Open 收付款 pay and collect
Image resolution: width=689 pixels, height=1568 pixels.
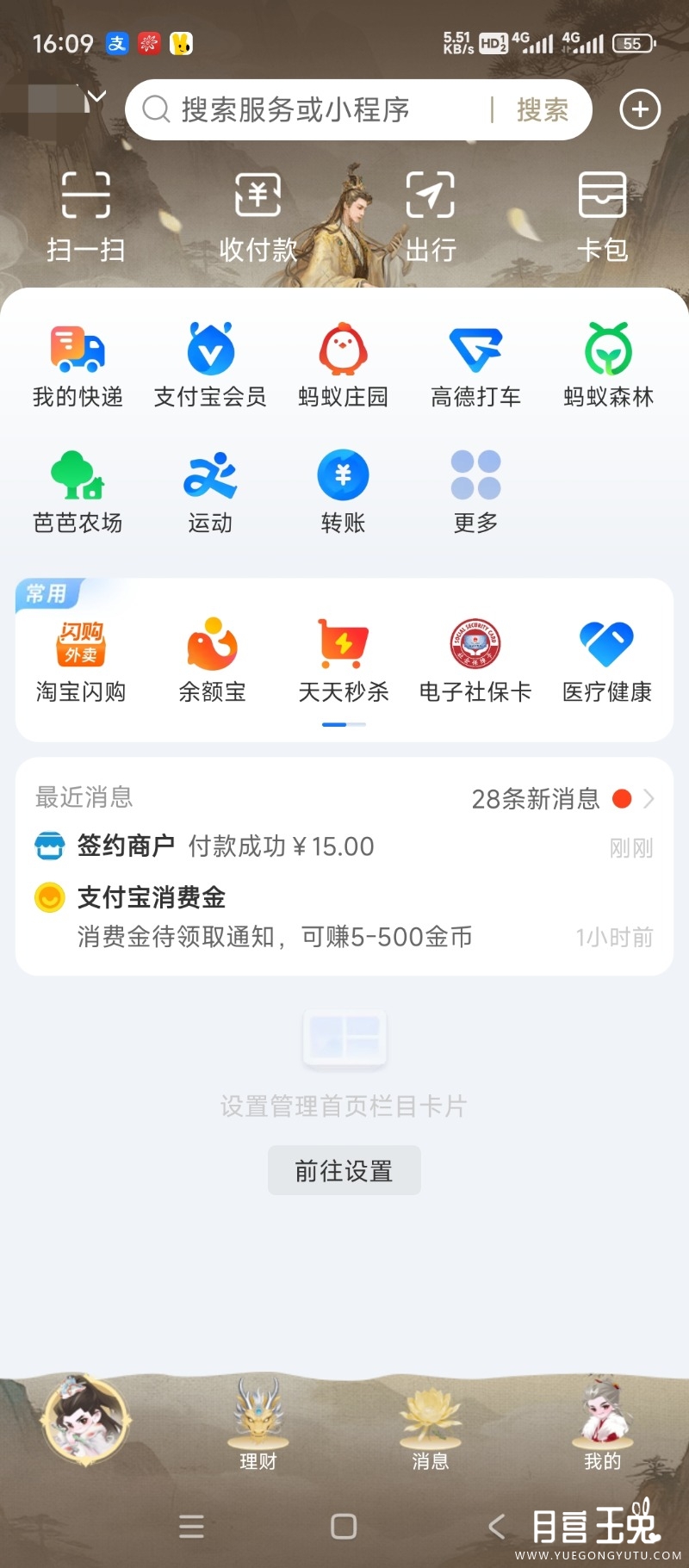click(258, 215)
